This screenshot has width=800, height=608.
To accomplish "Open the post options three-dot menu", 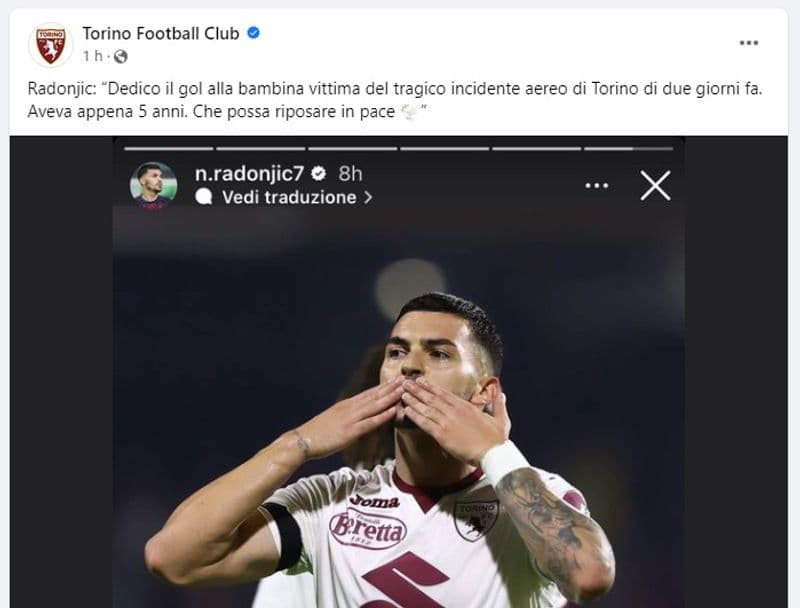I will (x=748, y=43).
